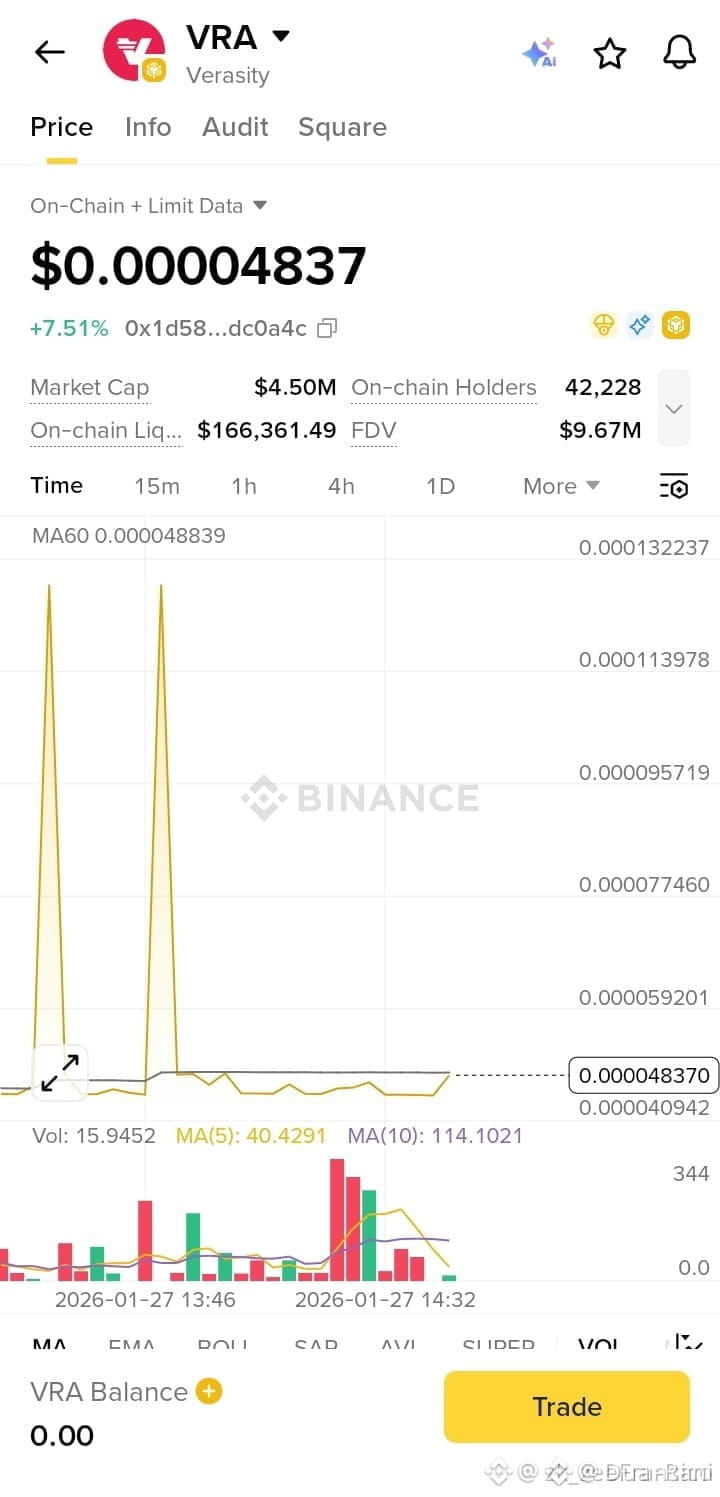Viewport: 720px width, 1497px height.
Task: Click the BNB Chain network icon
Action: pos(676,325)
